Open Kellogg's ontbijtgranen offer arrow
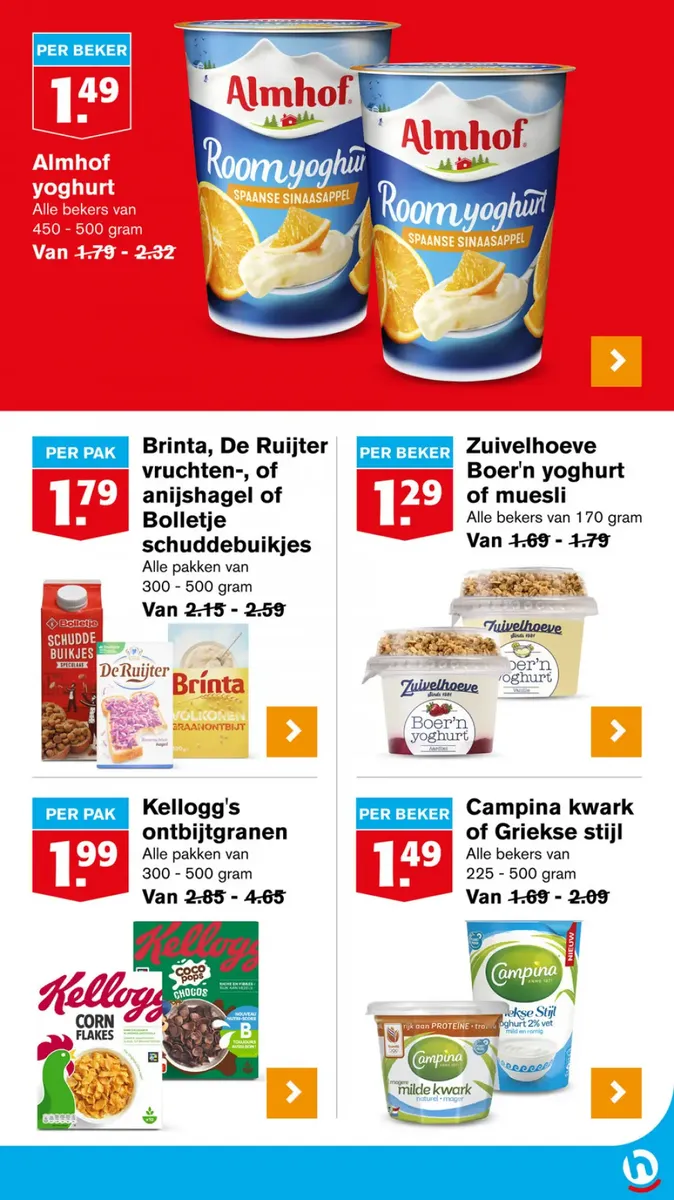The width and height of the screenshot is (674, 1200). (x=292, y=1093)
